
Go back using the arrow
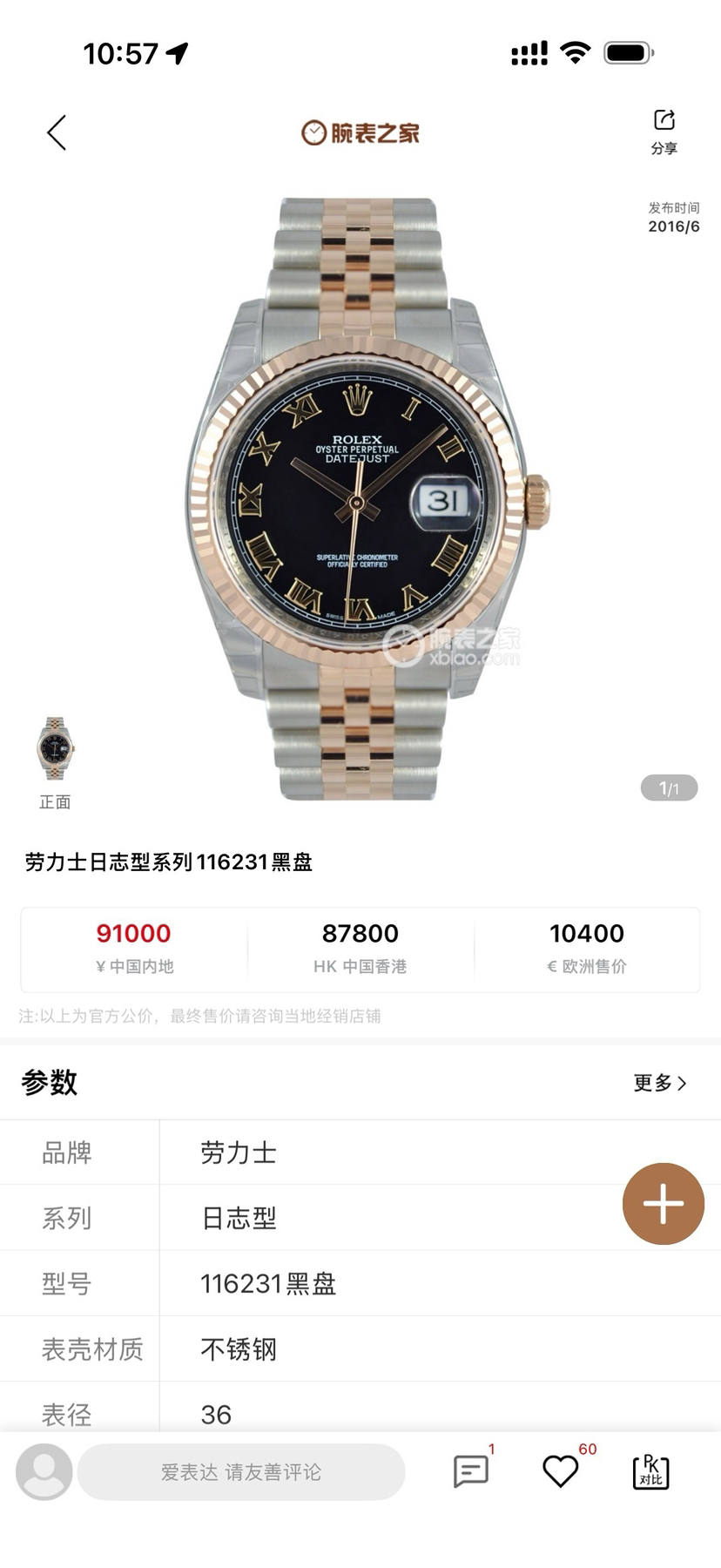(57, 133)
